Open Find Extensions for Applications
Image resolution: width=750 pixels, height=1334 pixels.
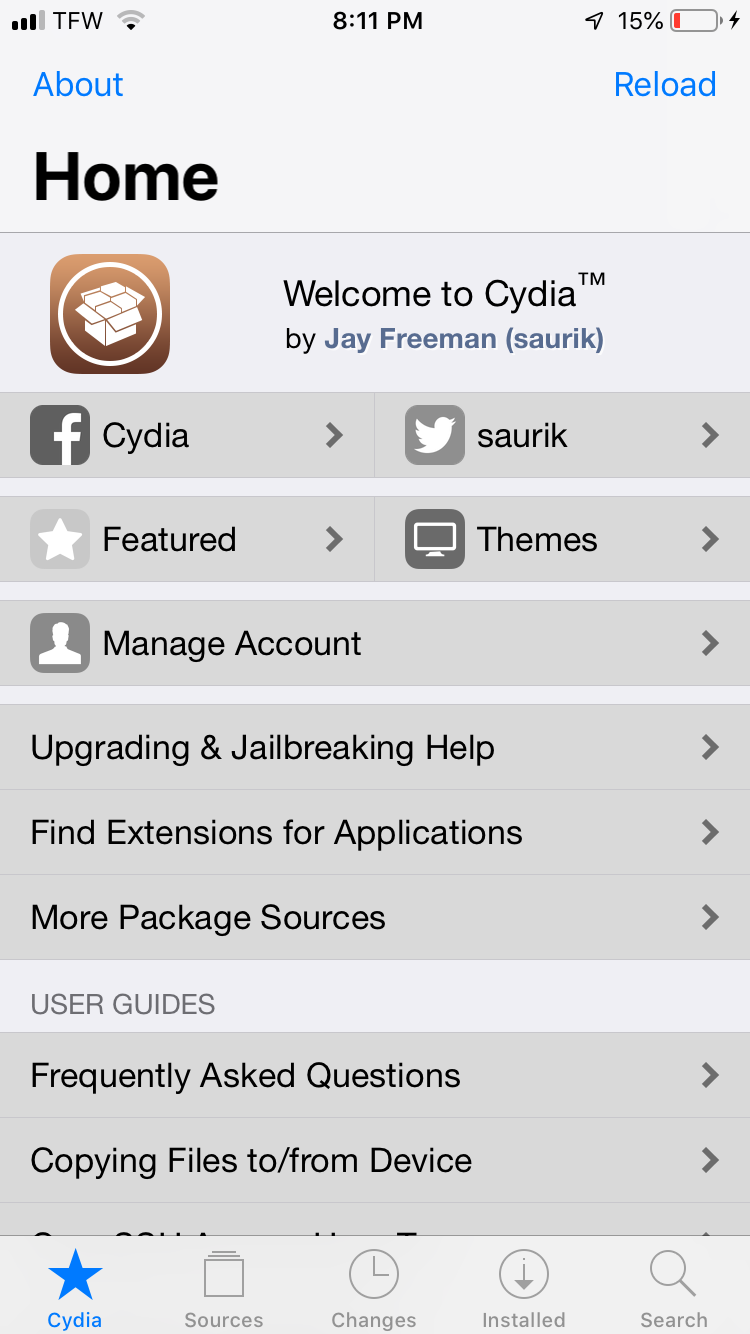coord(375,832)
